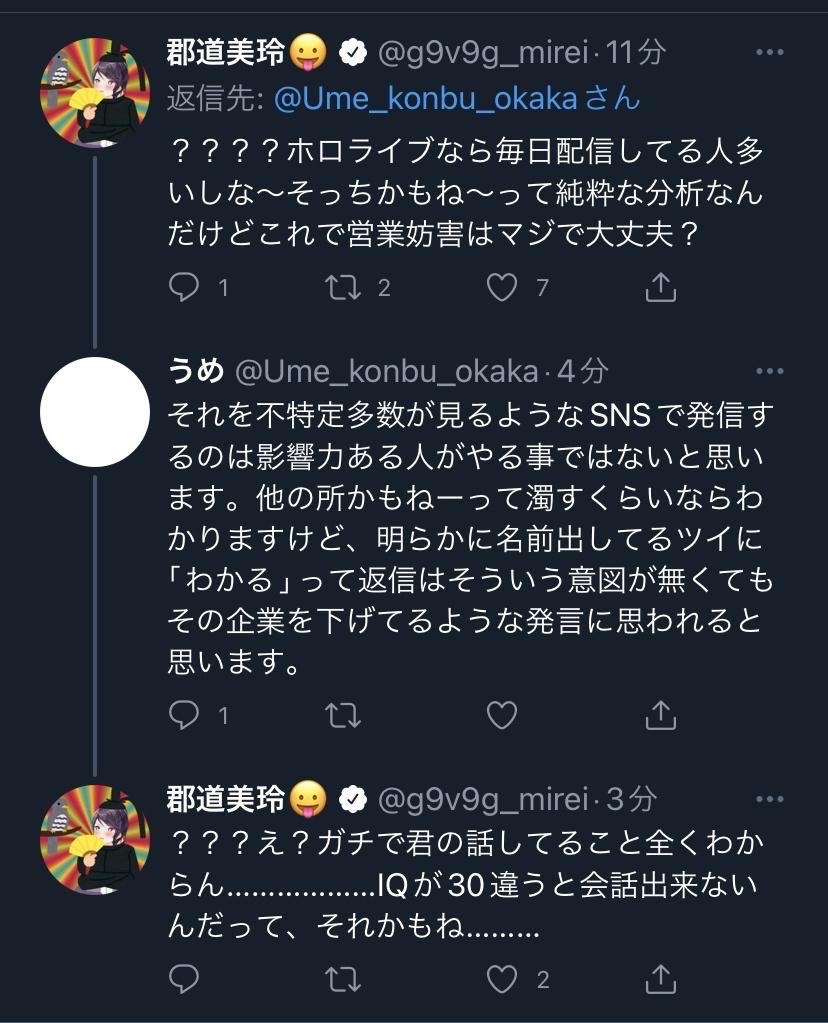This screenshot has width=828, height=1023.
Task: Share the 3分 tweet
Action: point(660,979)
